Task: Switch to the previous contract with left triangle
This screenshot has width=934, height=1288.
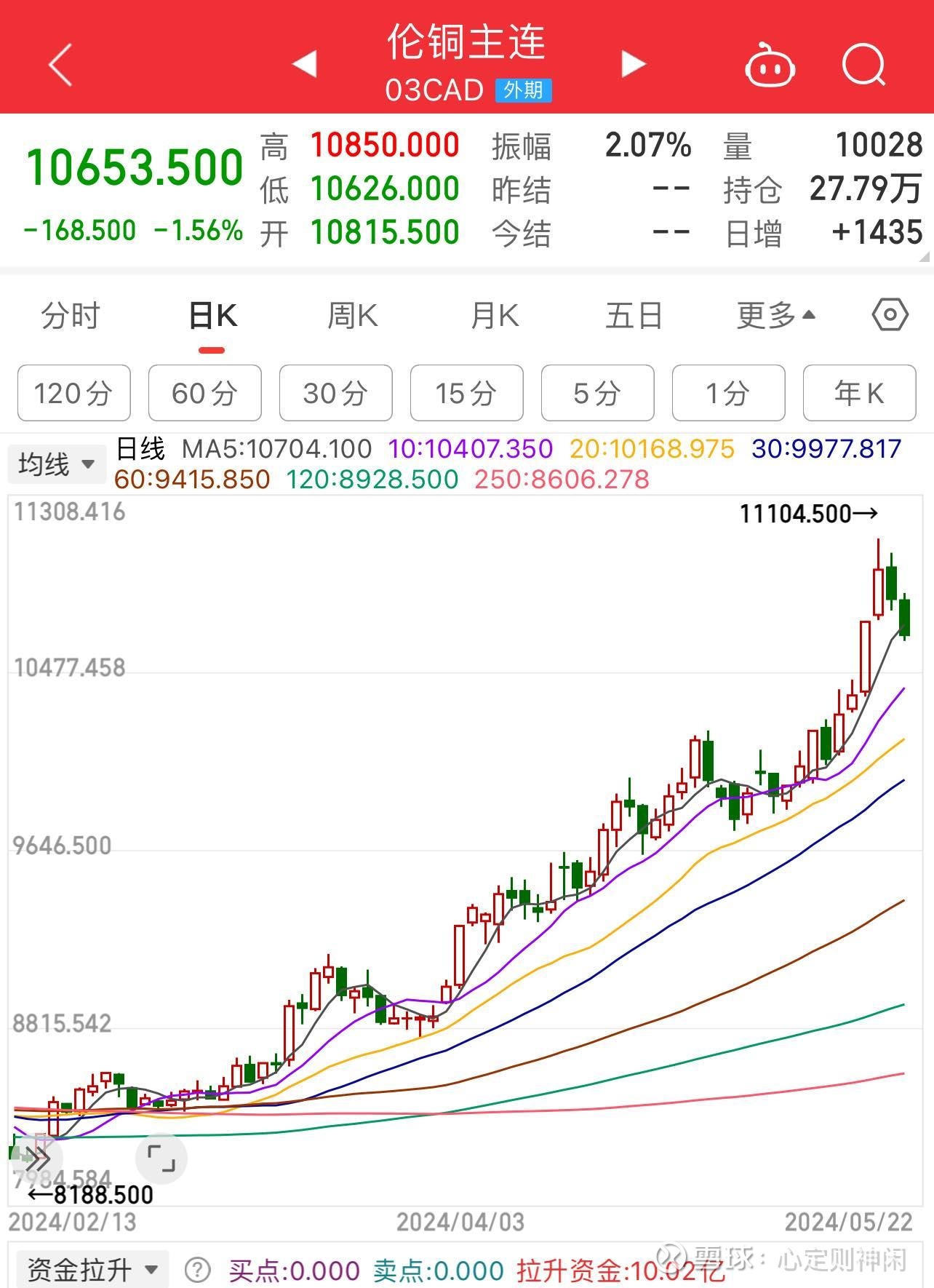Action: click(x=305, y=64)
